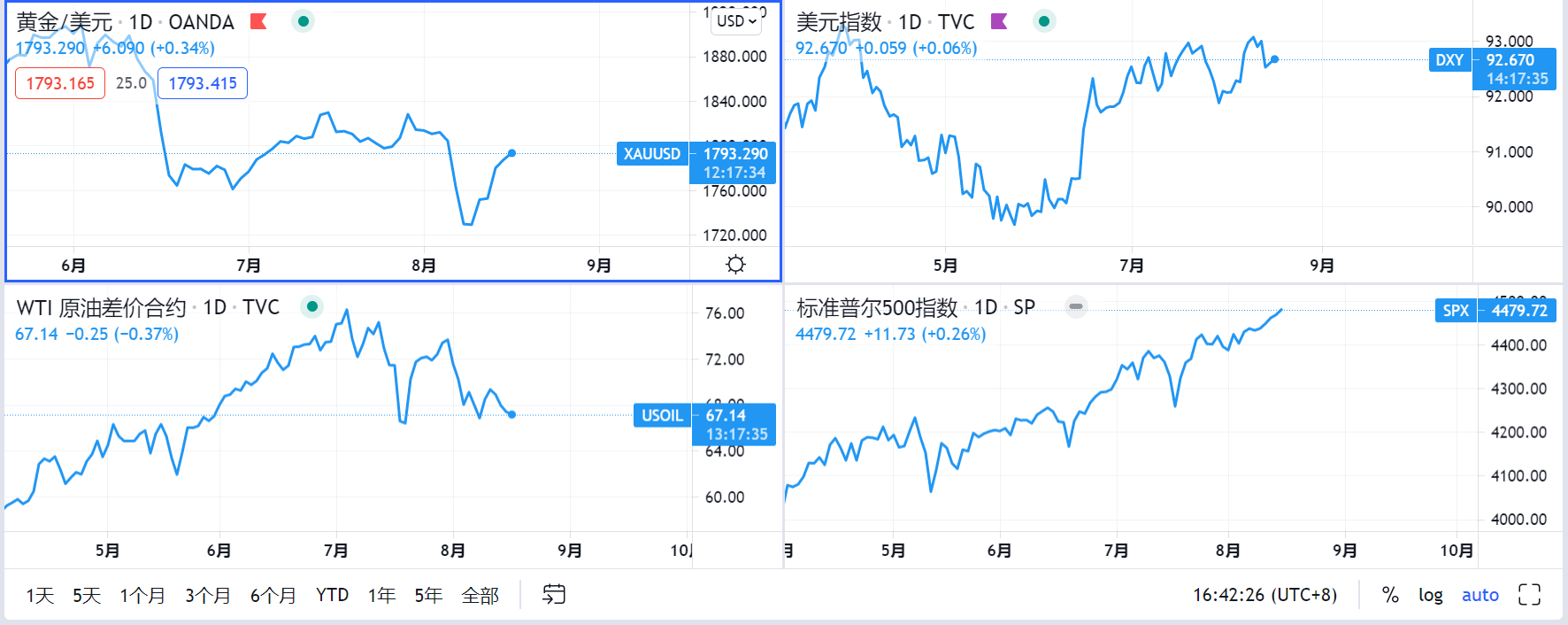Choose the 3个月 time range
The width and height of the screenshot is (1568, 625).
[x=208, y=595]
